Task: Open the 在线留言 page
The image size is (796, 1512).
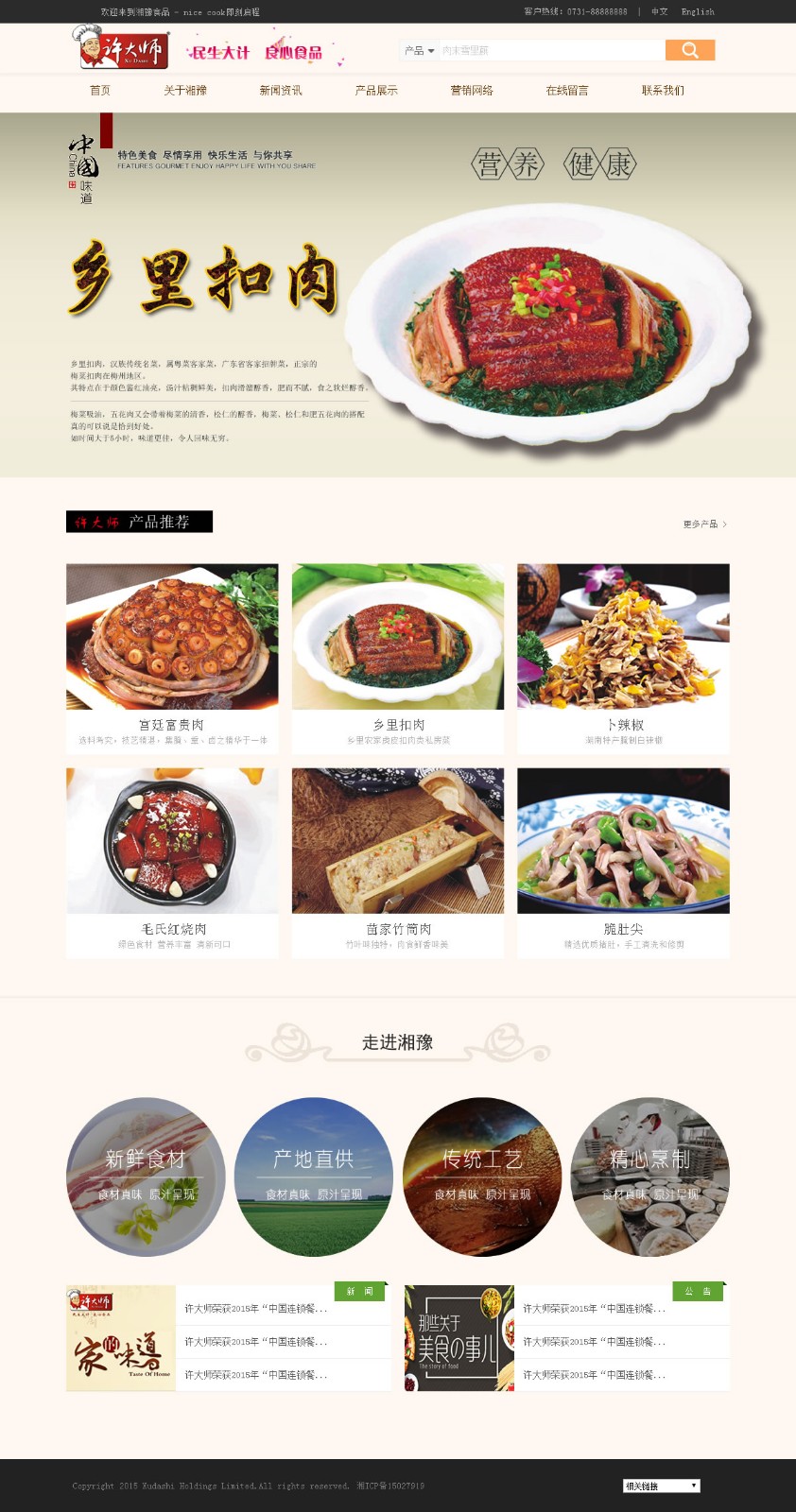Action: pos(567,91)
